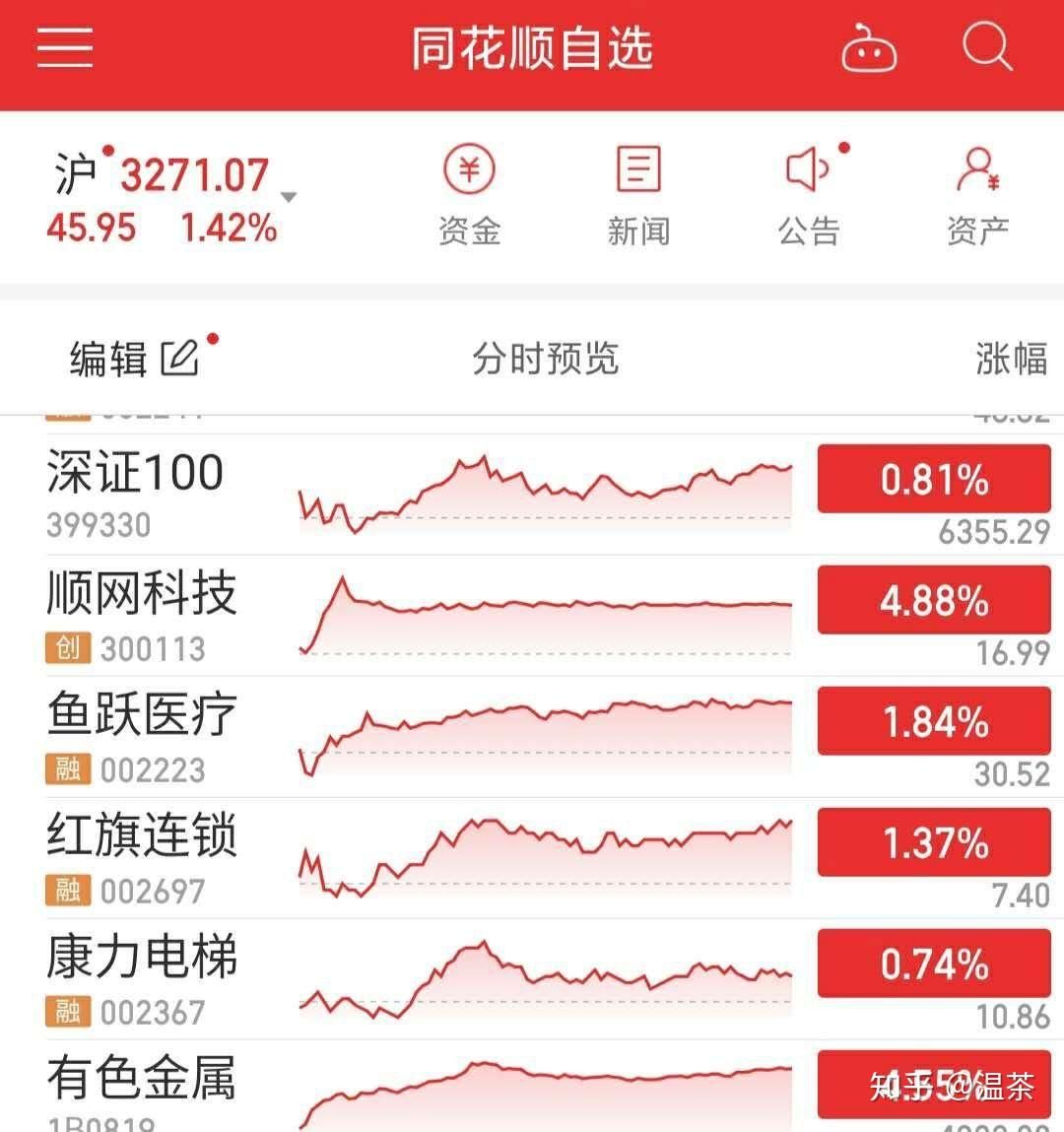Expand the 沪 index dropdown arrow
This screenshot has height=1132, width=1064.
click(289, 197)
